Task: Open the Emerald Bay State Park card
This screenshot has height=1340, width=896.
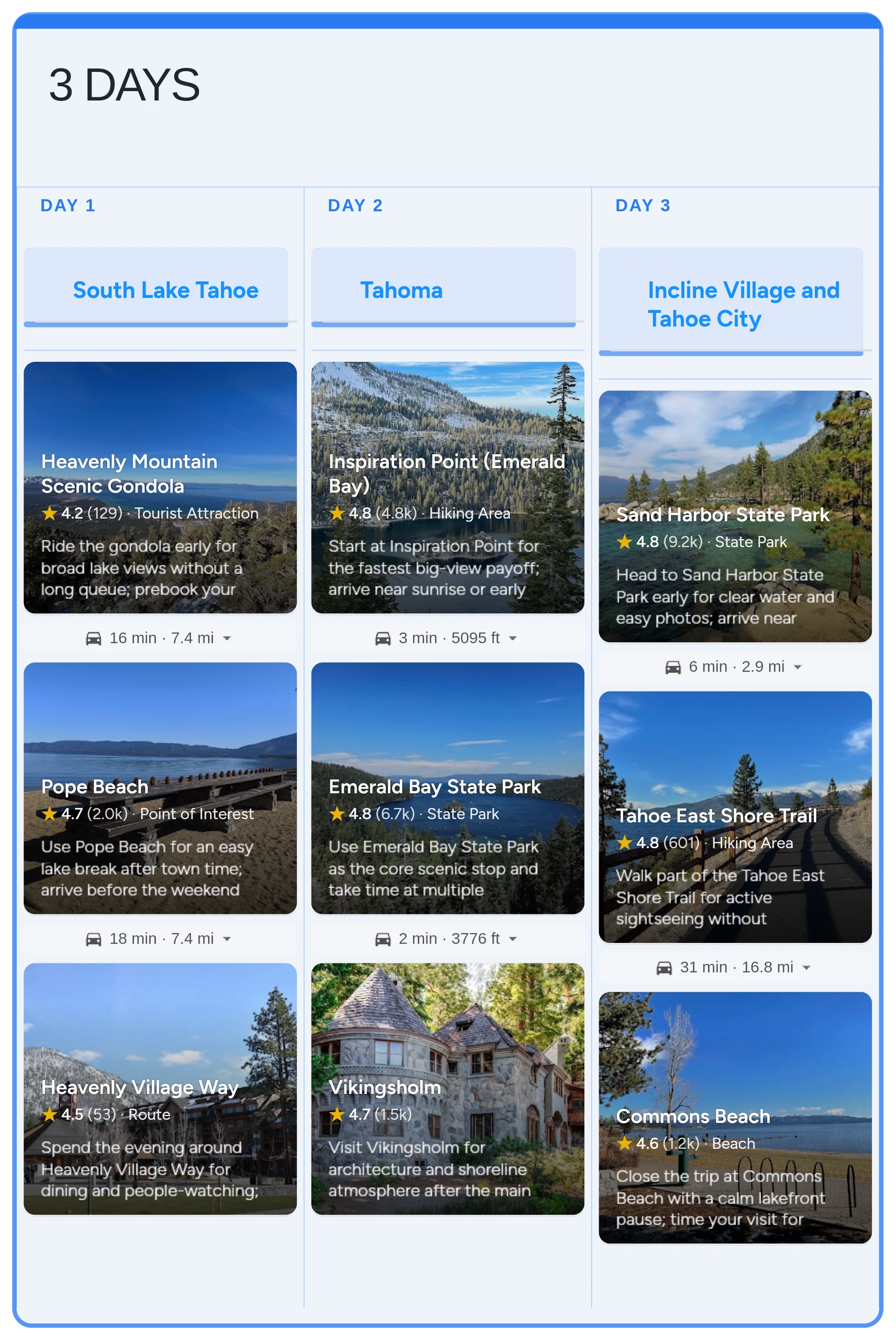Action: [447, 788]
